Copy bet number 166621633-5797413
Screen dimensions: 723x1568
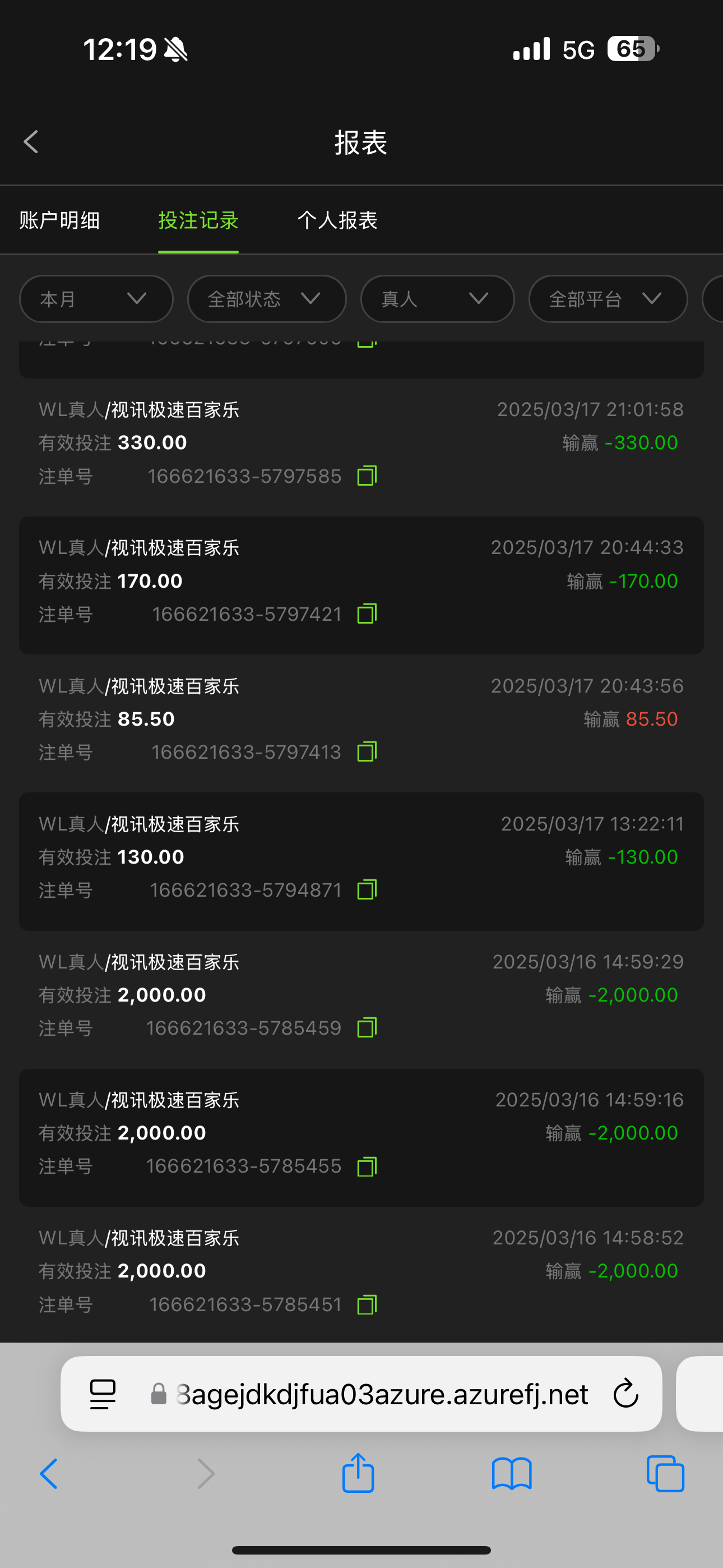pos(367,753)
